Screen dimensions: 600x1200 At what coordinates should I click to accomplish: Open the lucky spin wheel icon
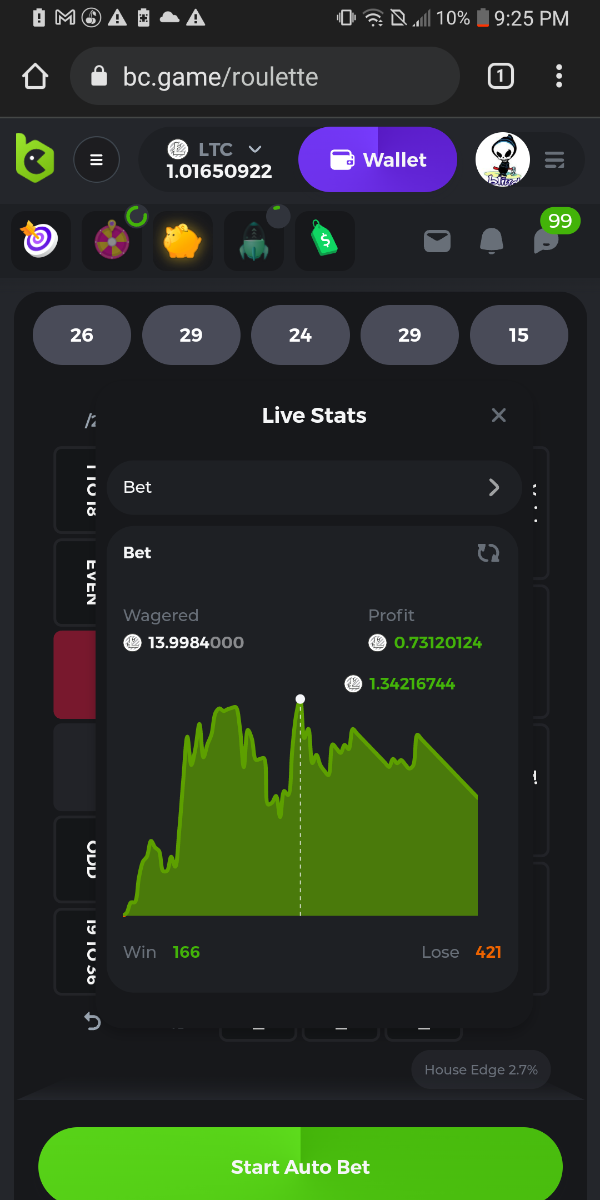[x=111, y=241]
